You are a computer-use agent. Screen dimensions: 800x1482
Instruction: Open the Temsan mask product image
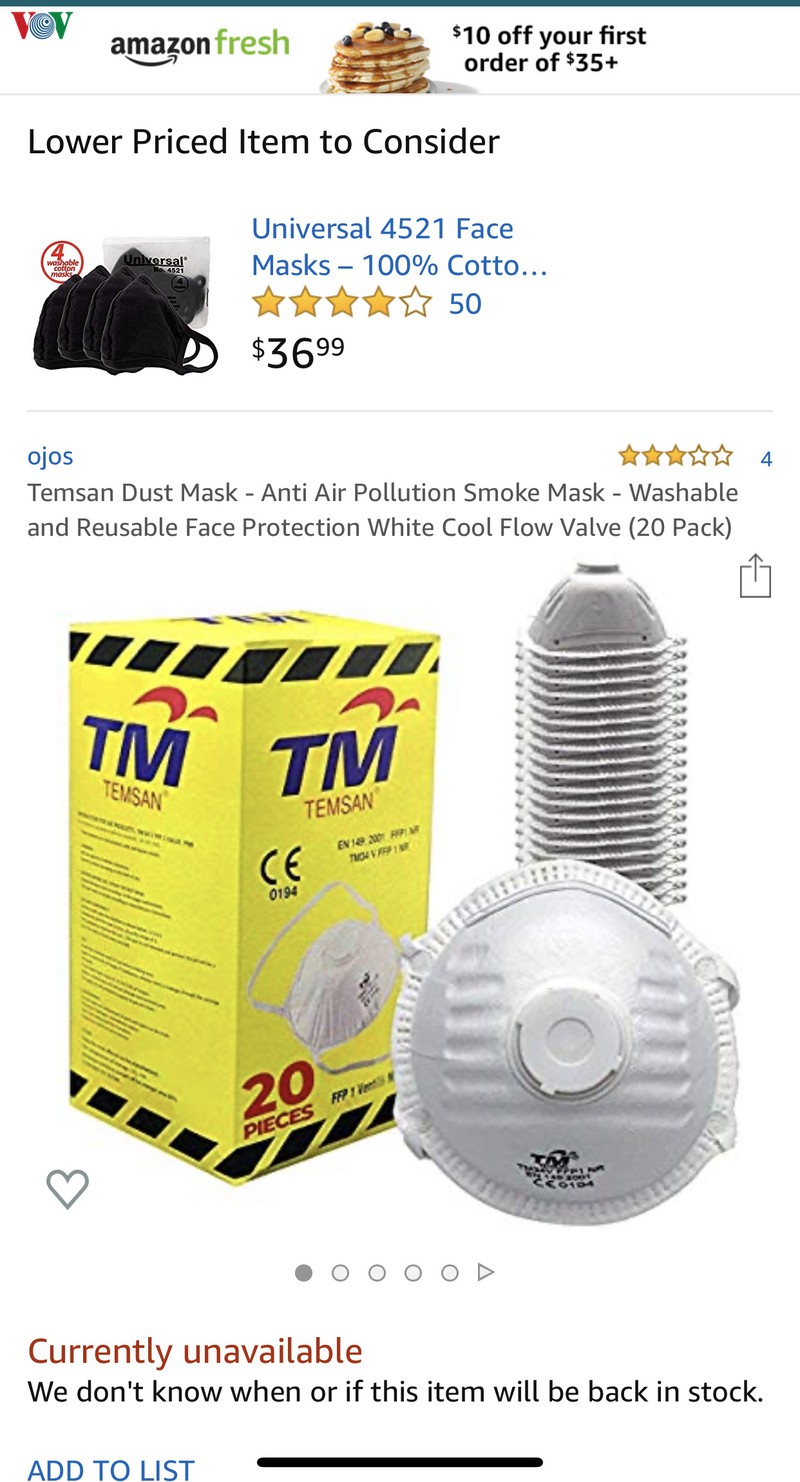[400, 900]
